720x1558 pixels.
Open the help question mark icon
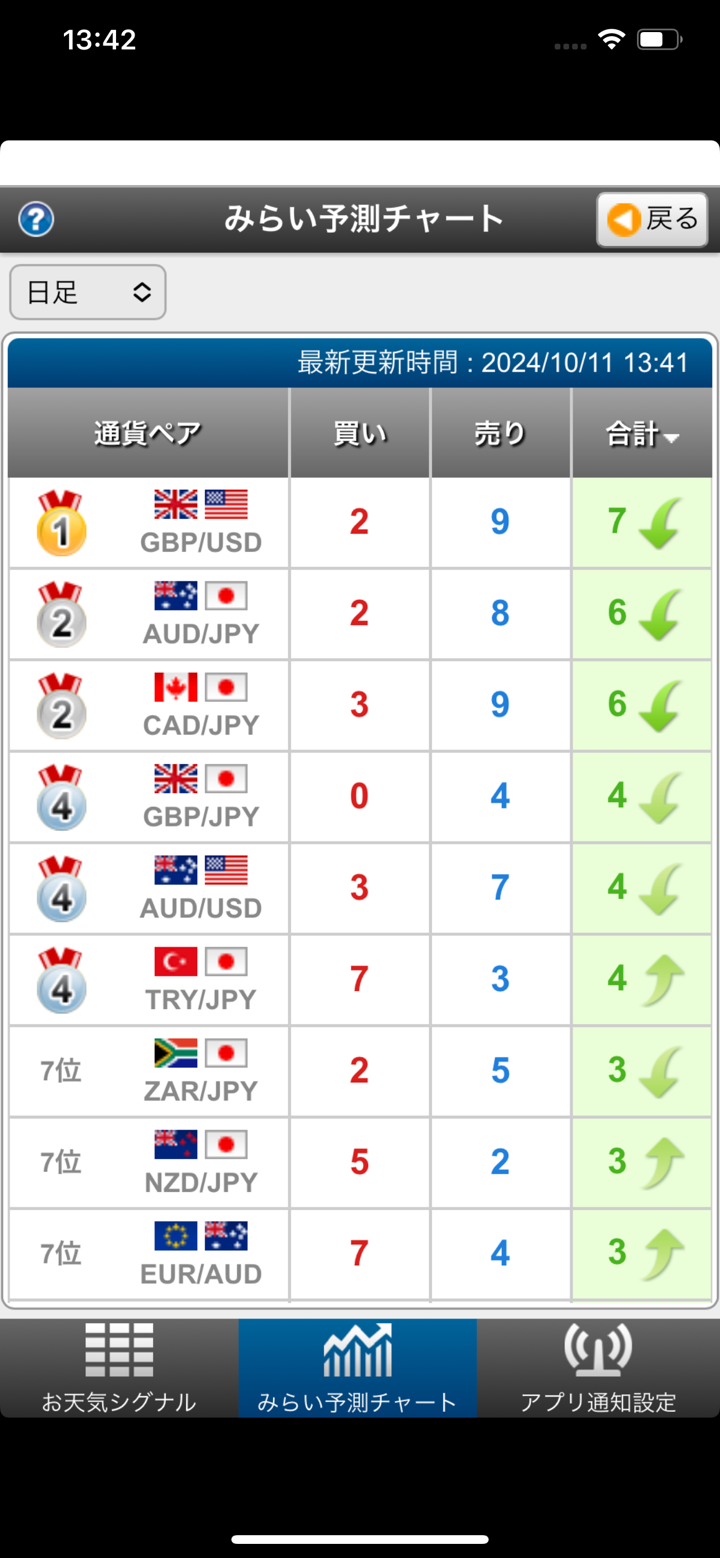point(36,219)
